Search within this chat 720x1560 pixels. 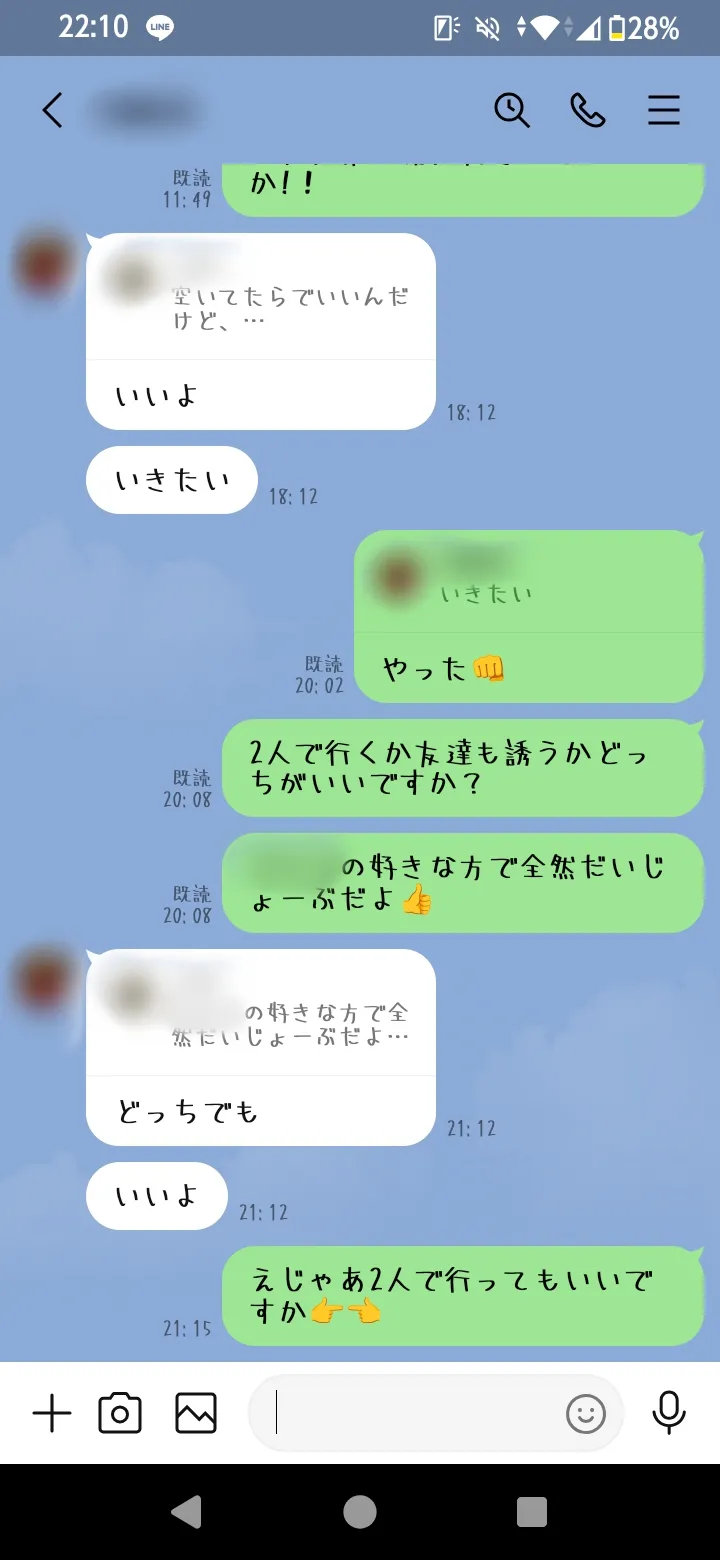[512, 111]
